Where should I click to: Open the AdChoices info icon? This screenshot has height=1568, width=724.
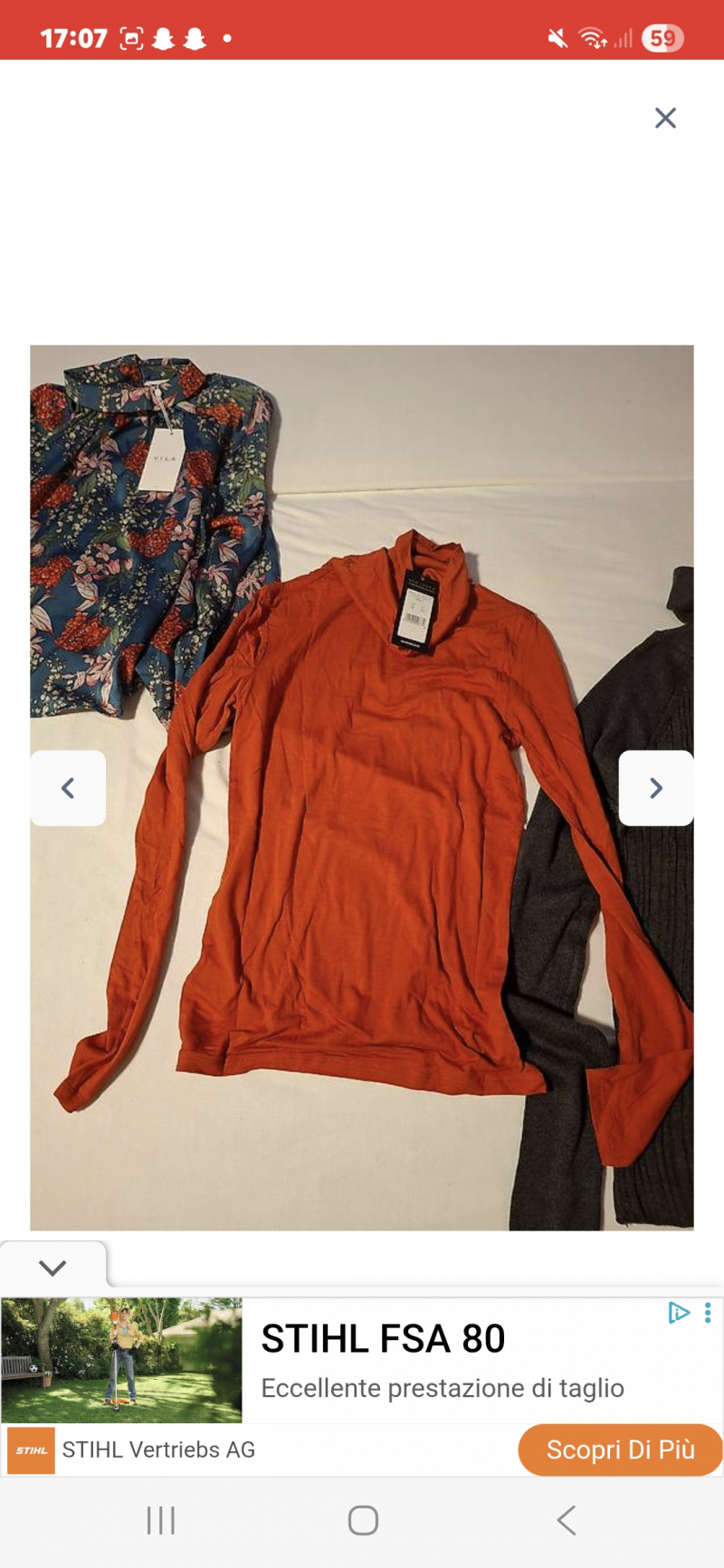678,1312
